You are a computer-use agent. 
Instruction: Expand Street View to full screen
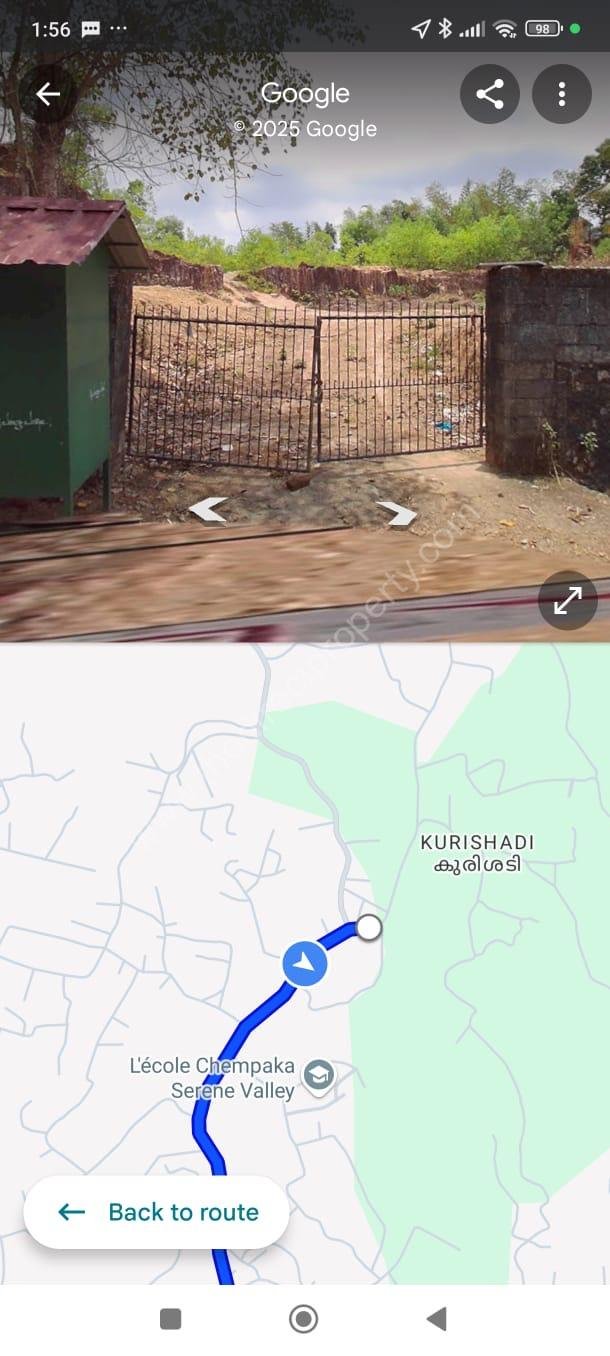point(567,600)
